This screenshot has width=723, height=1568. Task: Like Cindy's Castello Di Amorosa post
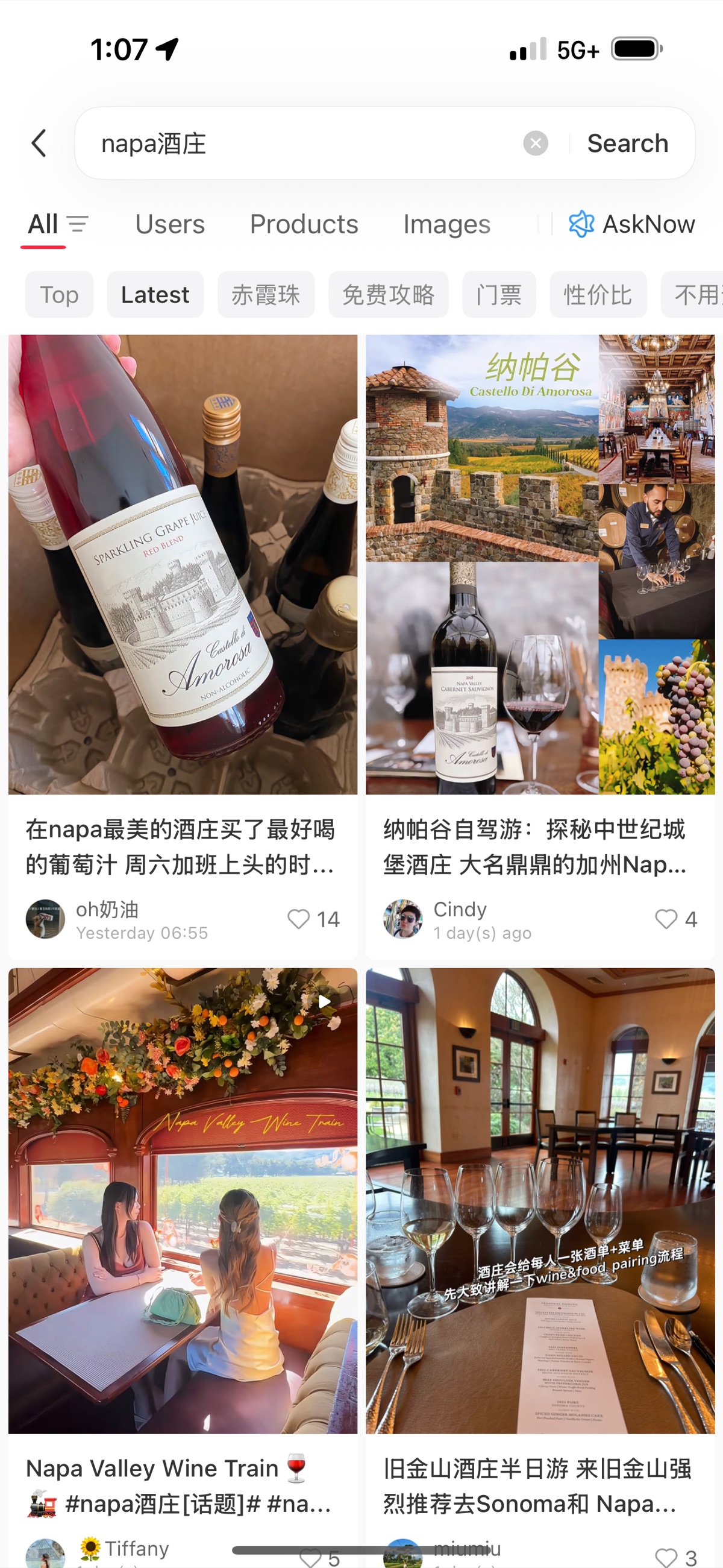(666, 919)
